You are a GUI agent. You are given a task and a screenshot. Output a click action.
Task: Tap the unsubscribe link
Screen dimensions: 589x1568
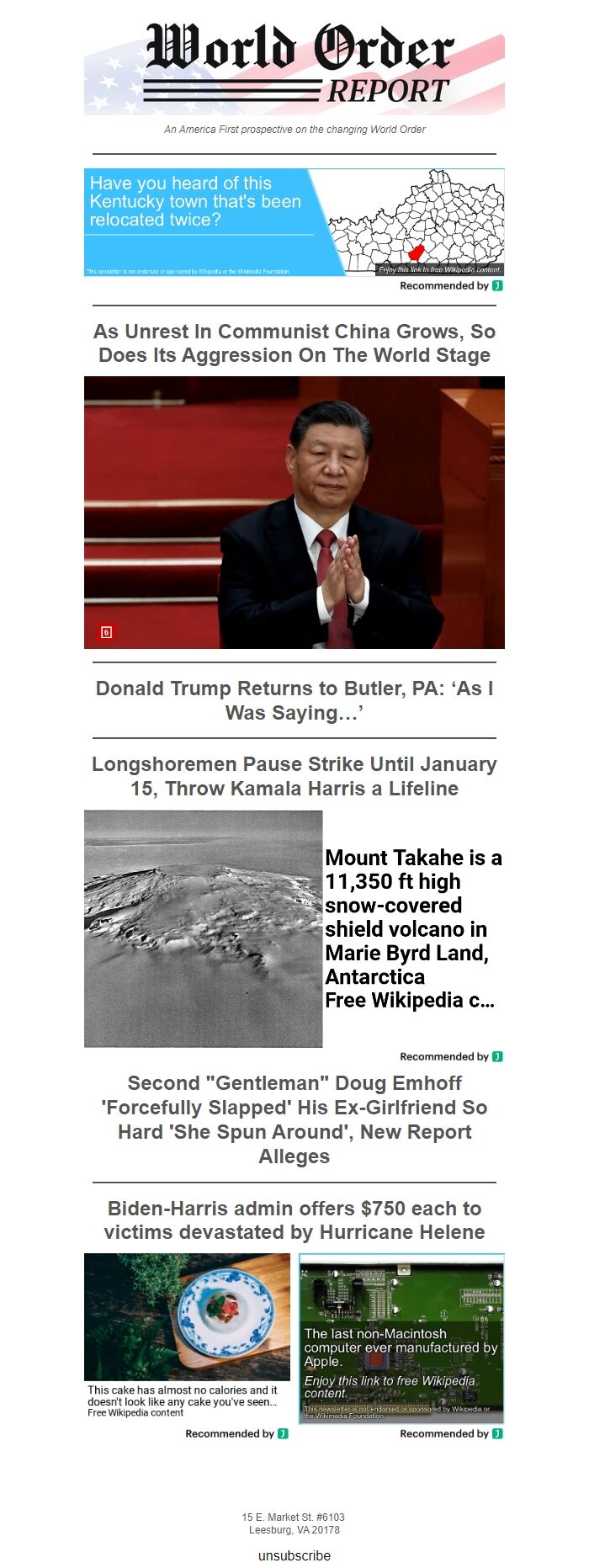(x=294, y=1555)
